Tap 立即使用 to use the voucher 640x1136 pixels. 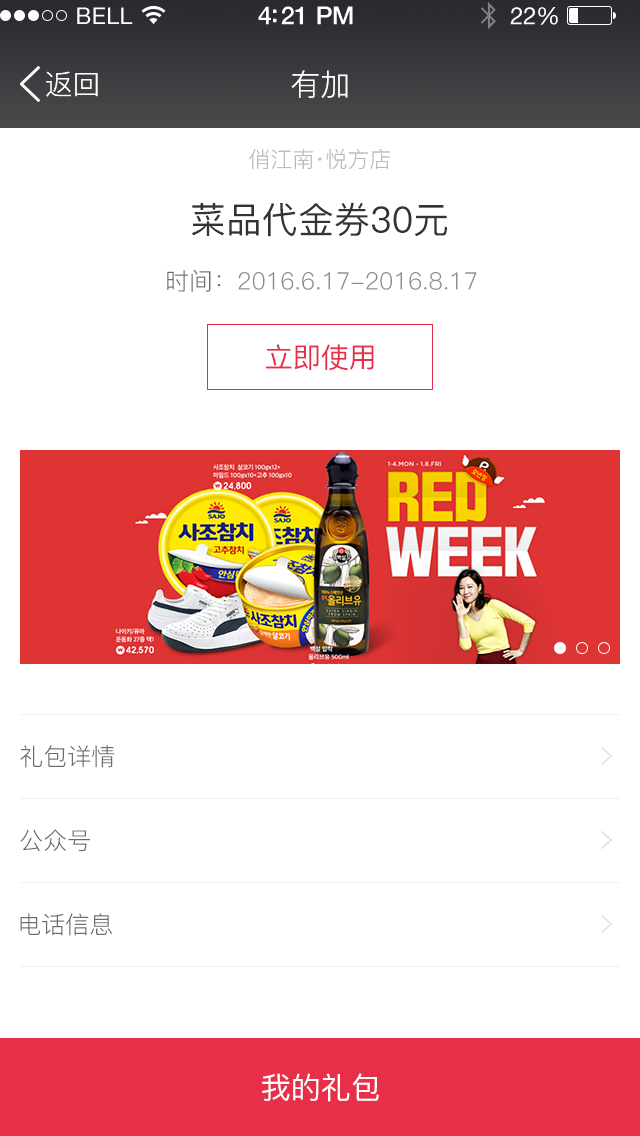[x=320, y=357]
